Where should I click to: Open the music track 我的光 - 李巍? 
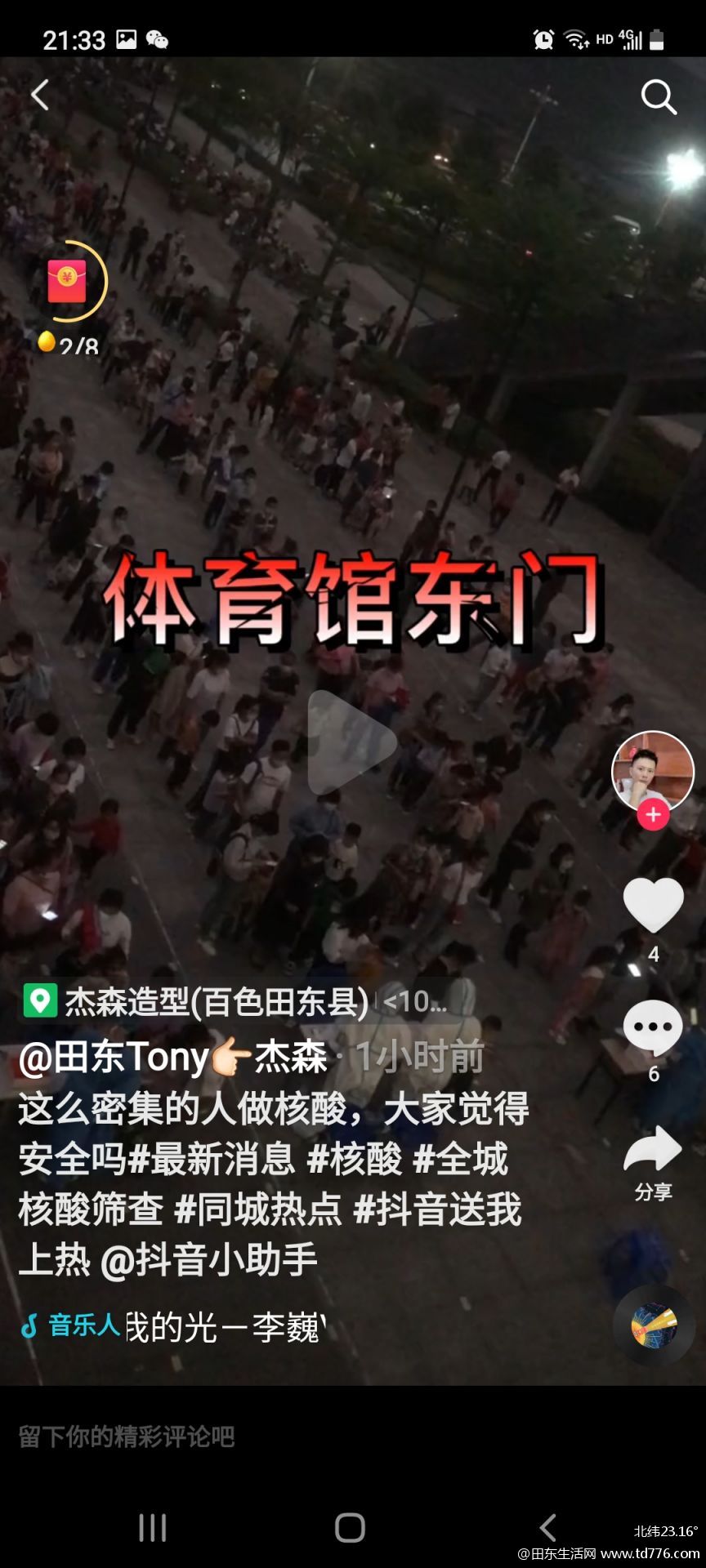pyautogui.click(x=225, y=1327)
